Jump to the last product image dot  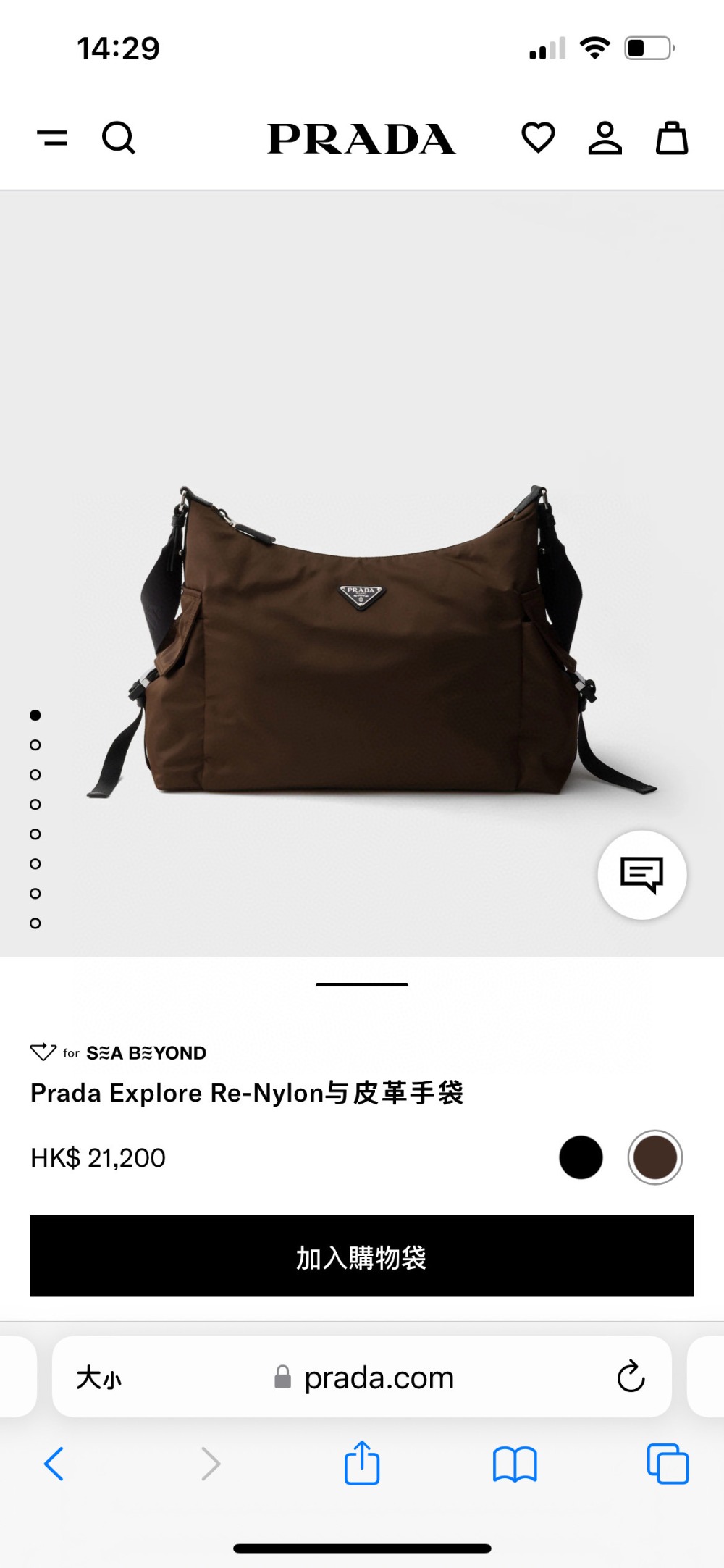coord(35,923)
